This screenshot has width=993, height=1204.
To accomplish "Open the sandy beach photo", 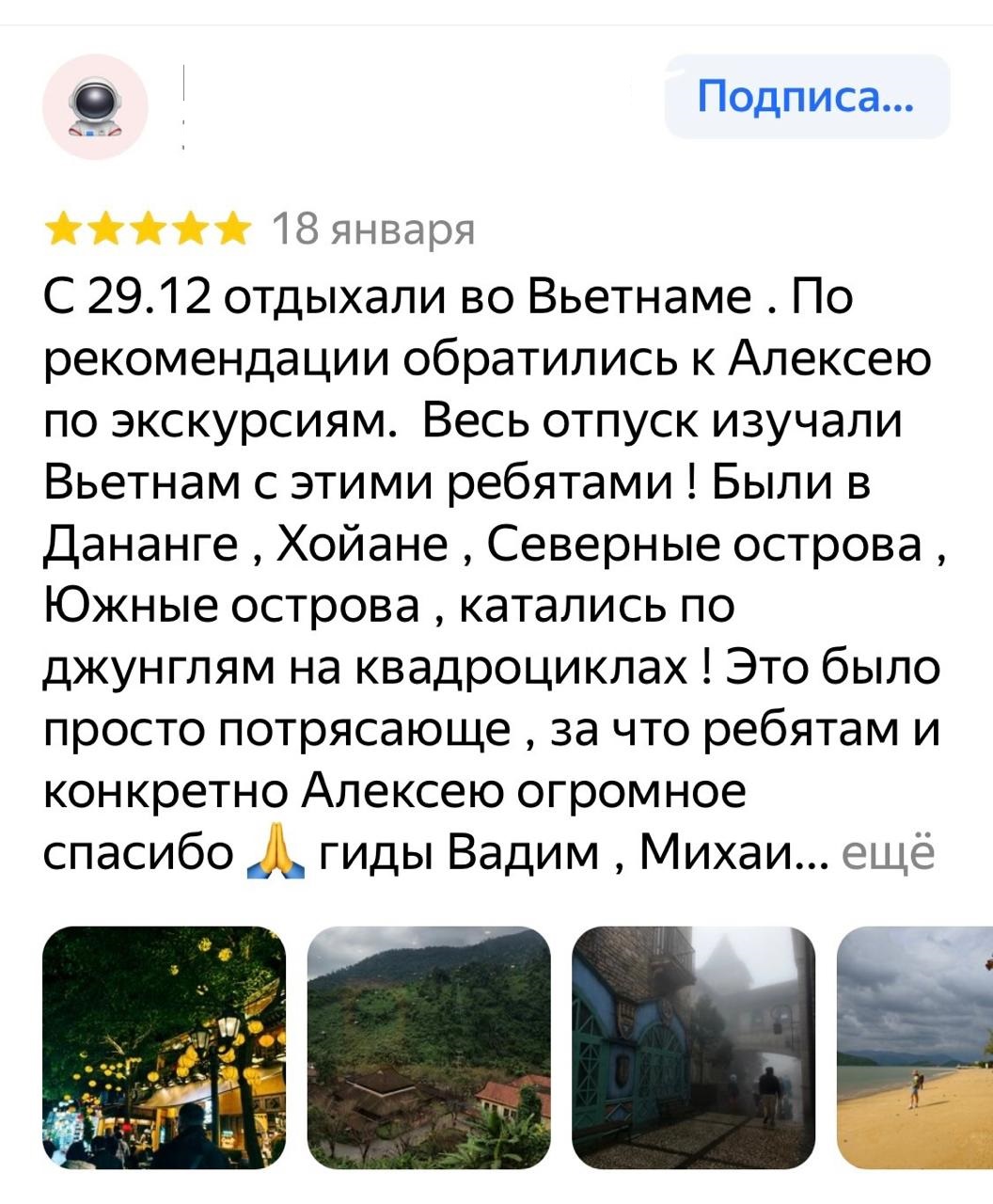I will pyautogui.click(x=914, y=1047).
